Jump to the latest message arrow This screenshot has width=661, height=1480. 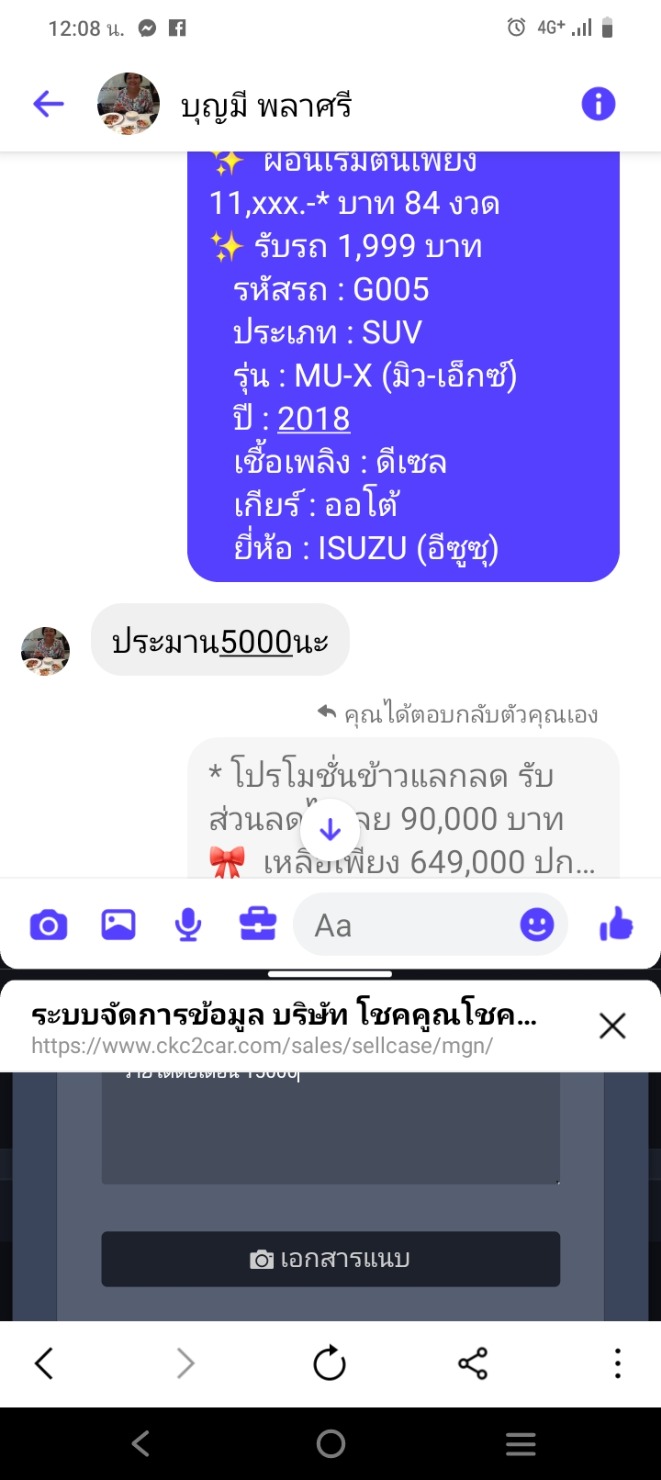tap(330, 830)
